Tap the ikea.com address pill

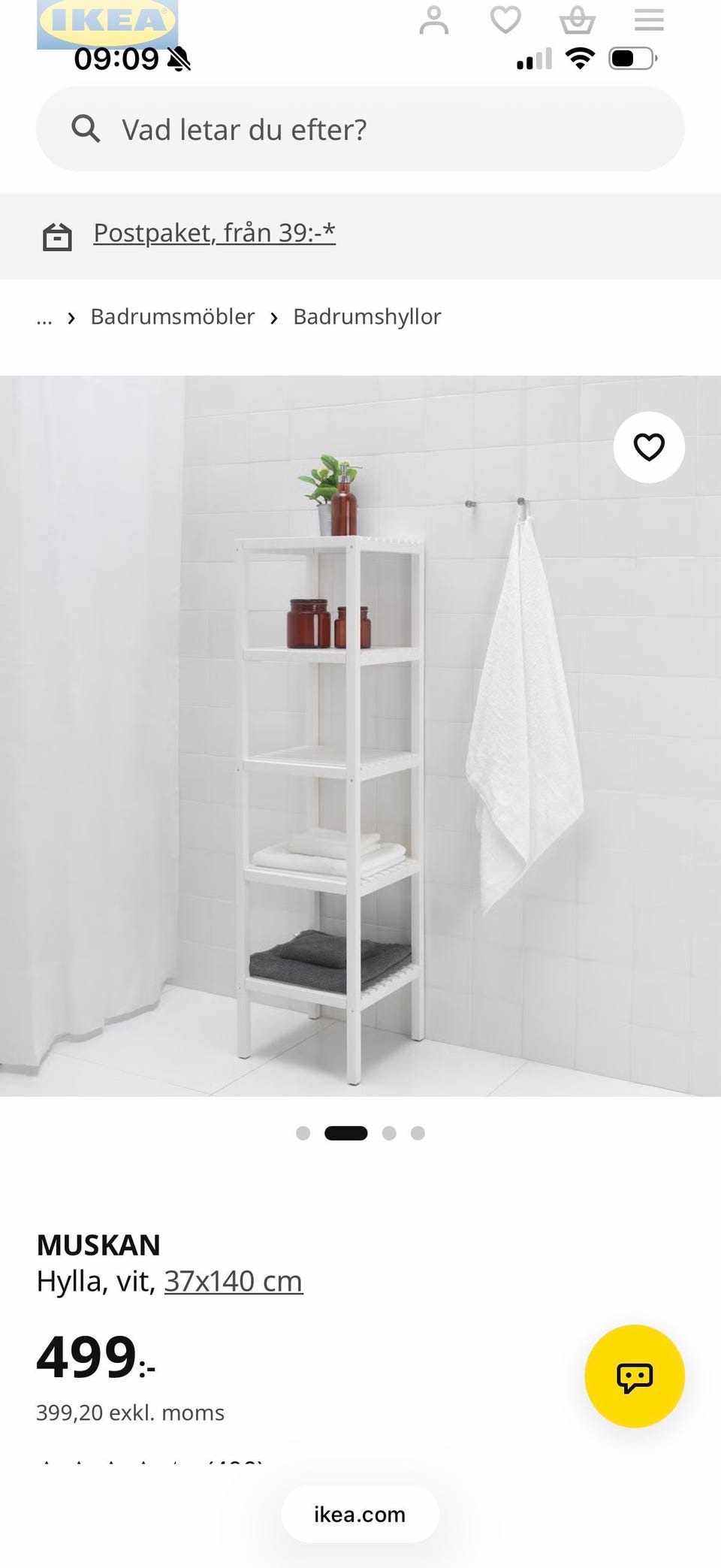point(360,1515)
